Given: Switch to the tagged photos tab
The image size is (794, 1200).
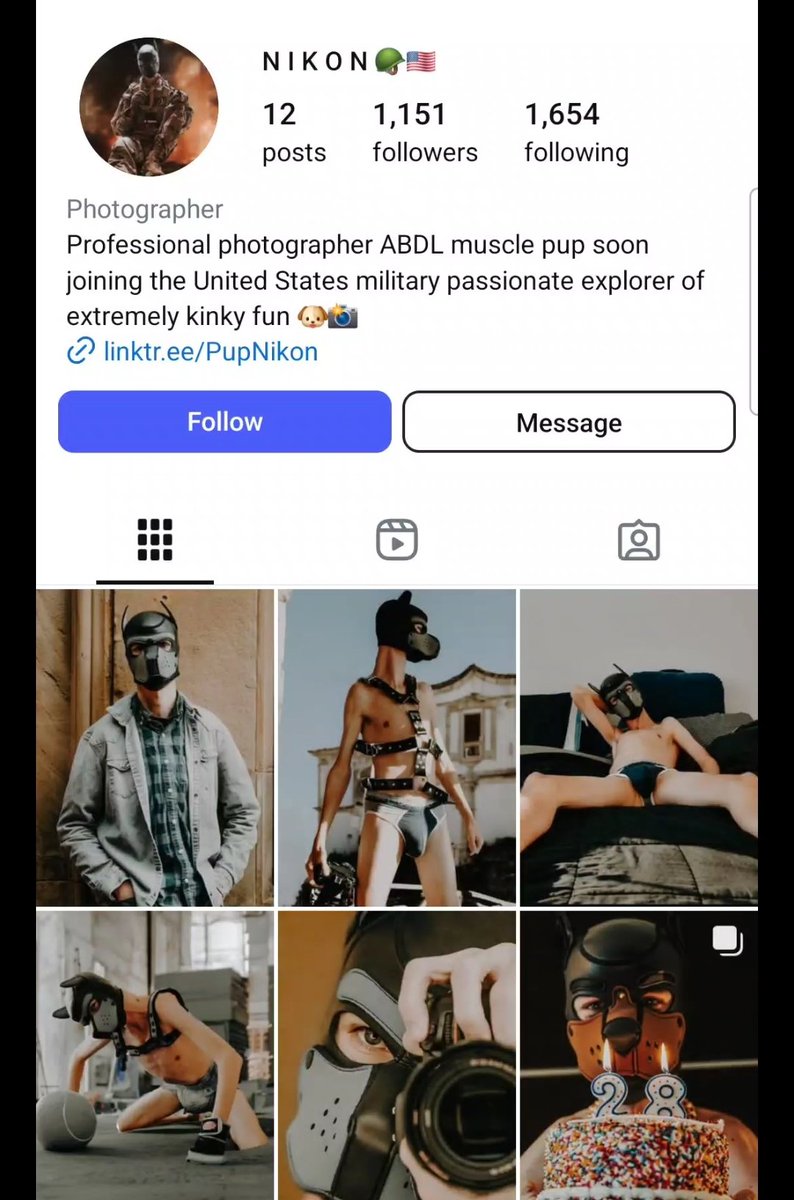Looking at the screenshot, I should pos(638,540).
